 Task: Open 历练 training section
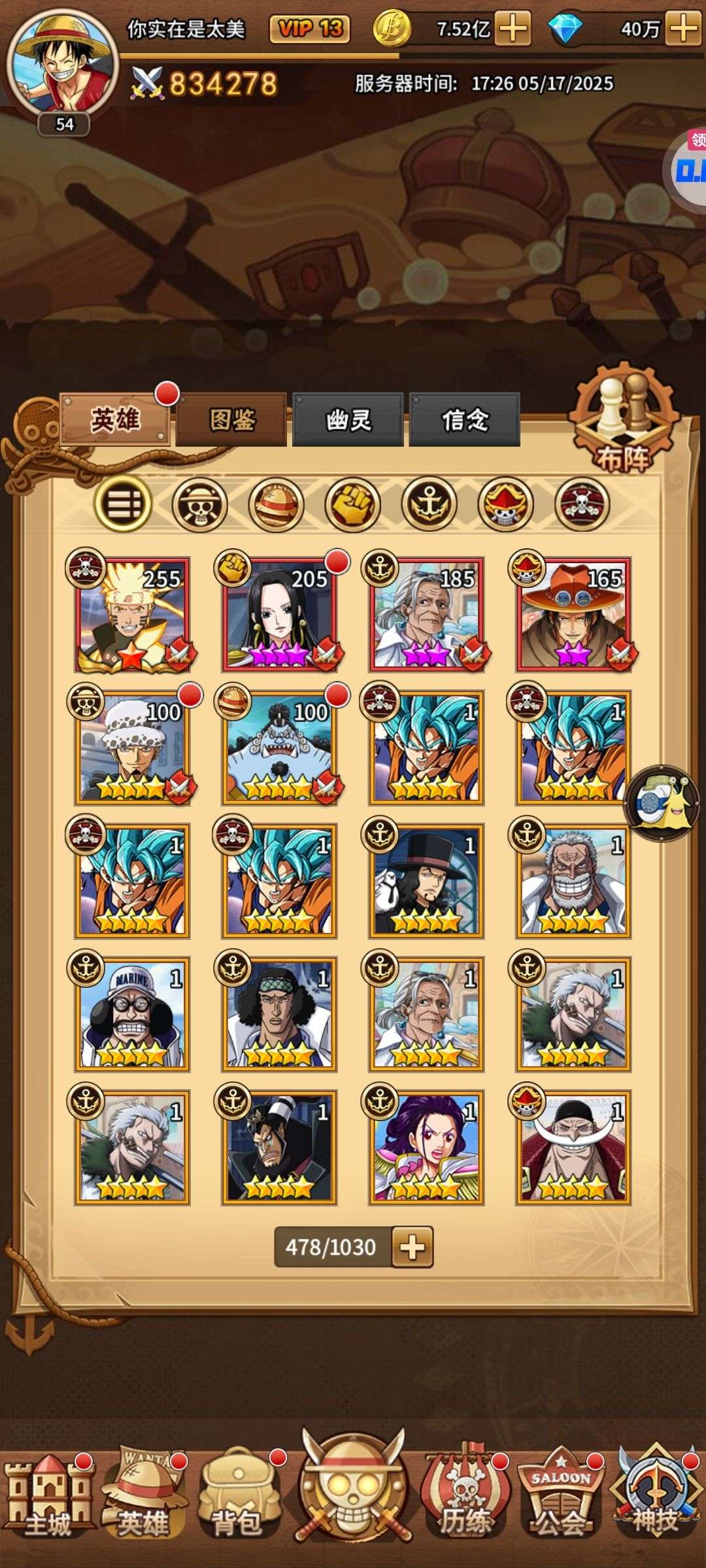click(x=464, y=1496)
